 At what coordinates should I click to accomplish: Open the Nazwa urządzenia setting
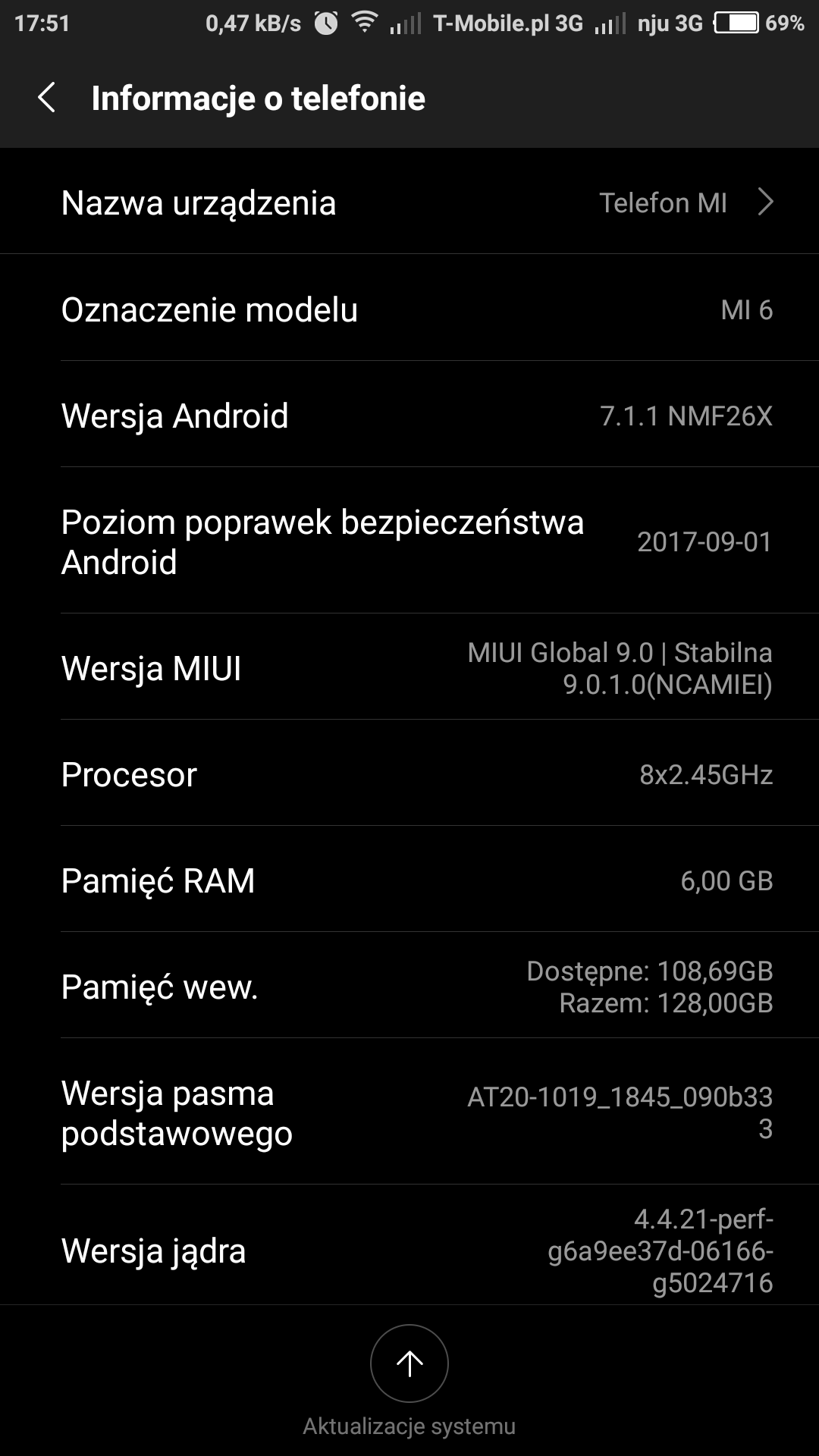[409, 202]
